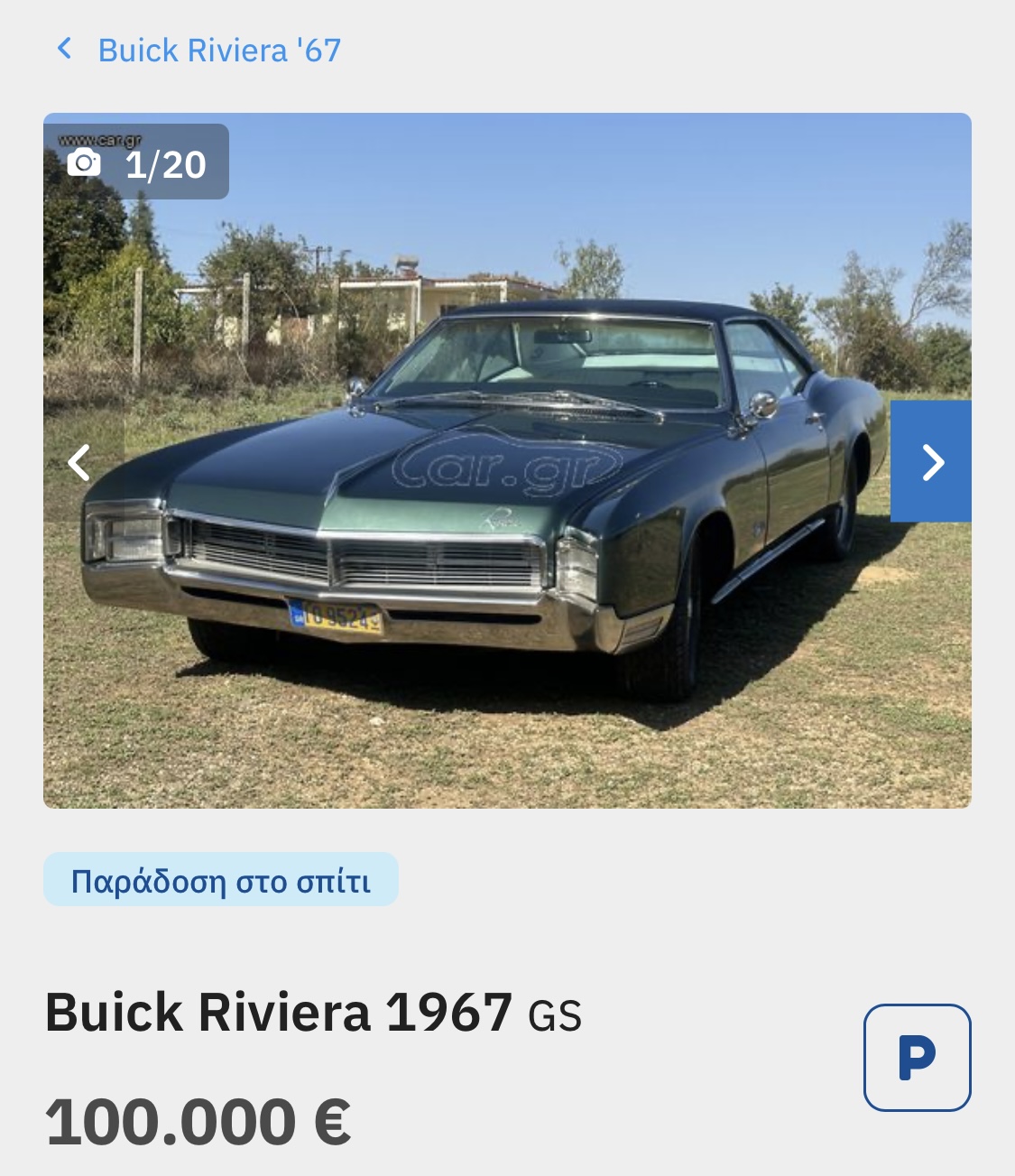This screenshot has width=1015, height=1176.
Task: Open the Παράδοση στο σπίτι chip
Action: pos(221,880)
